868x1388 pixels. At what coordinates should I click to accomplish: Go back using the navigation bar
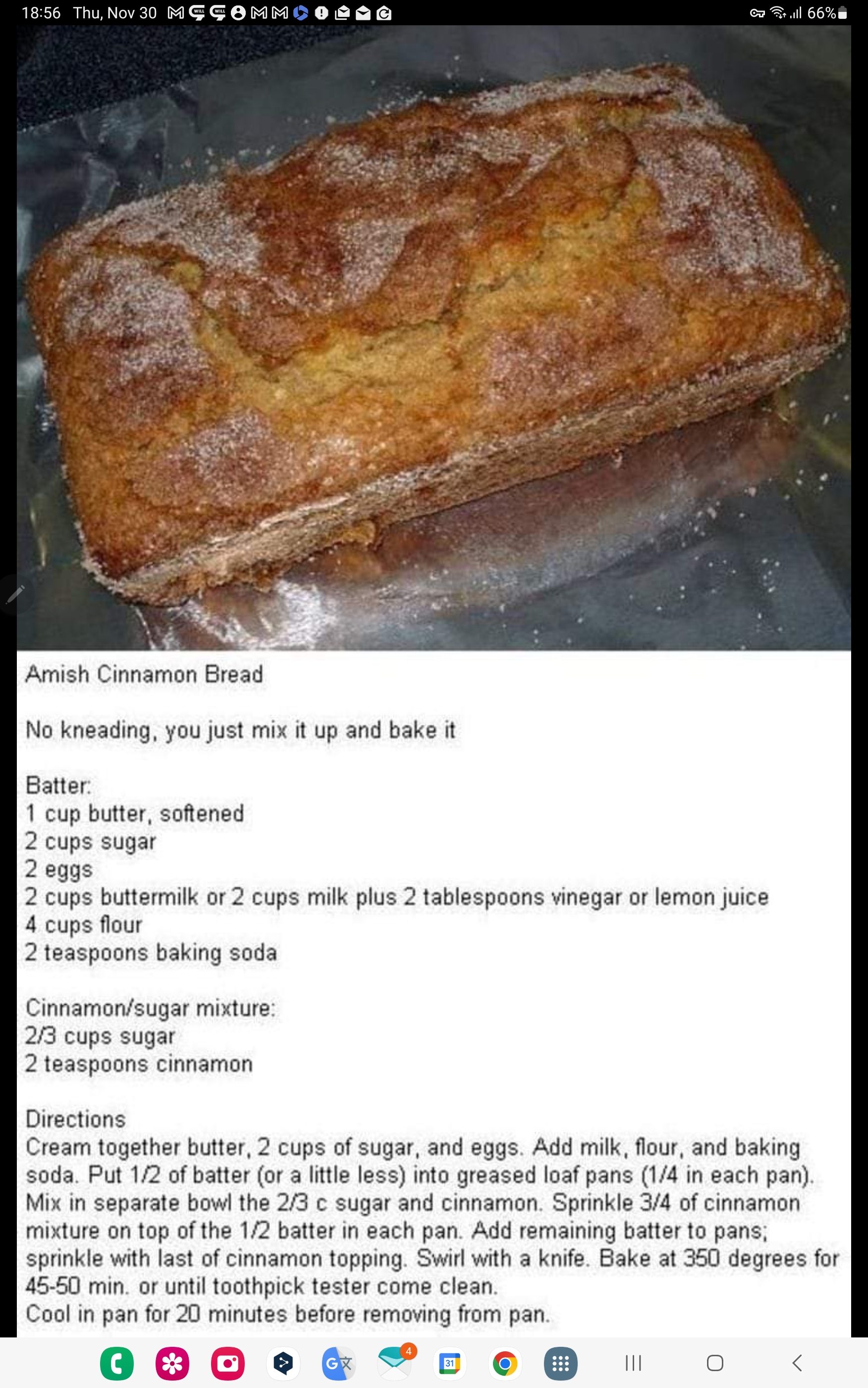[797, 1363]
